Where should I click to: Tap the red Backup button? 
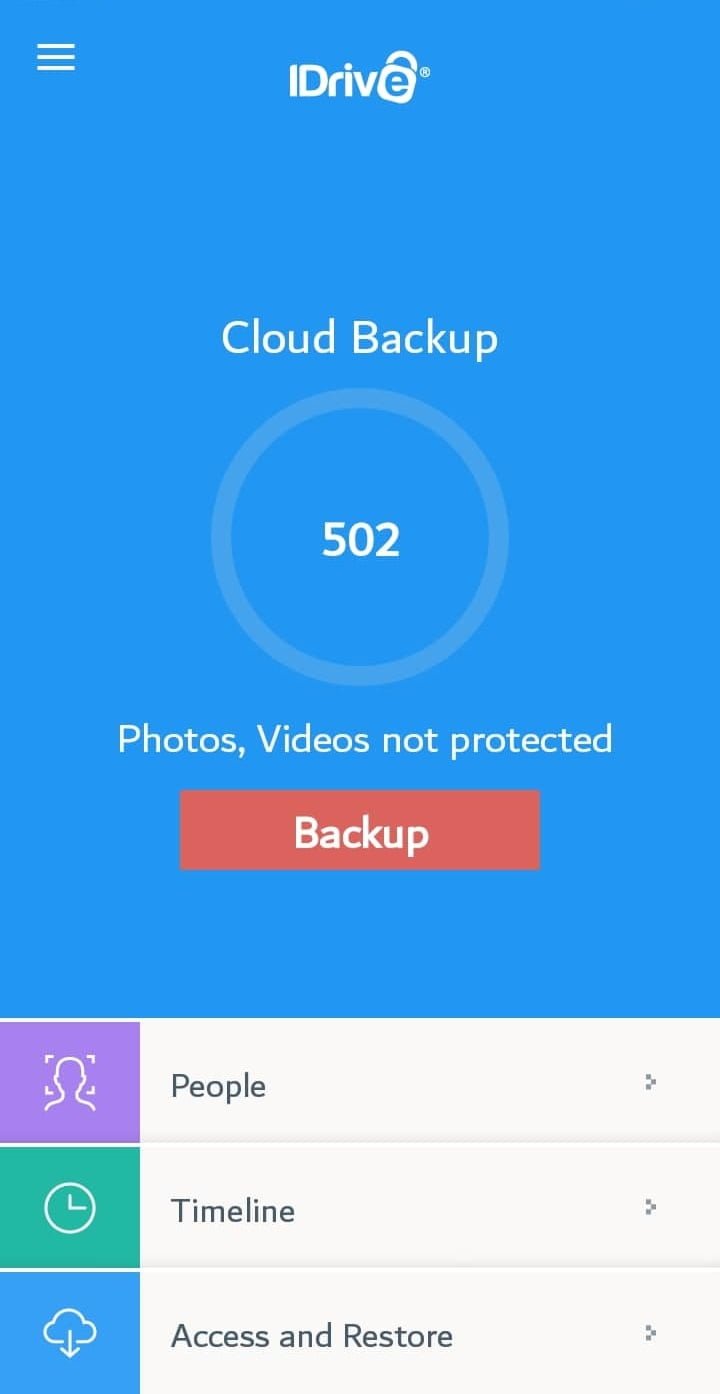[360, 830]
